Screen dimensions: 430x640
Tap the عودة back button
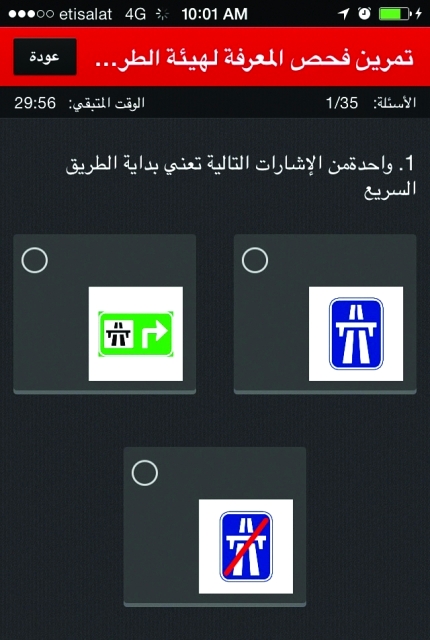point(45,57)
